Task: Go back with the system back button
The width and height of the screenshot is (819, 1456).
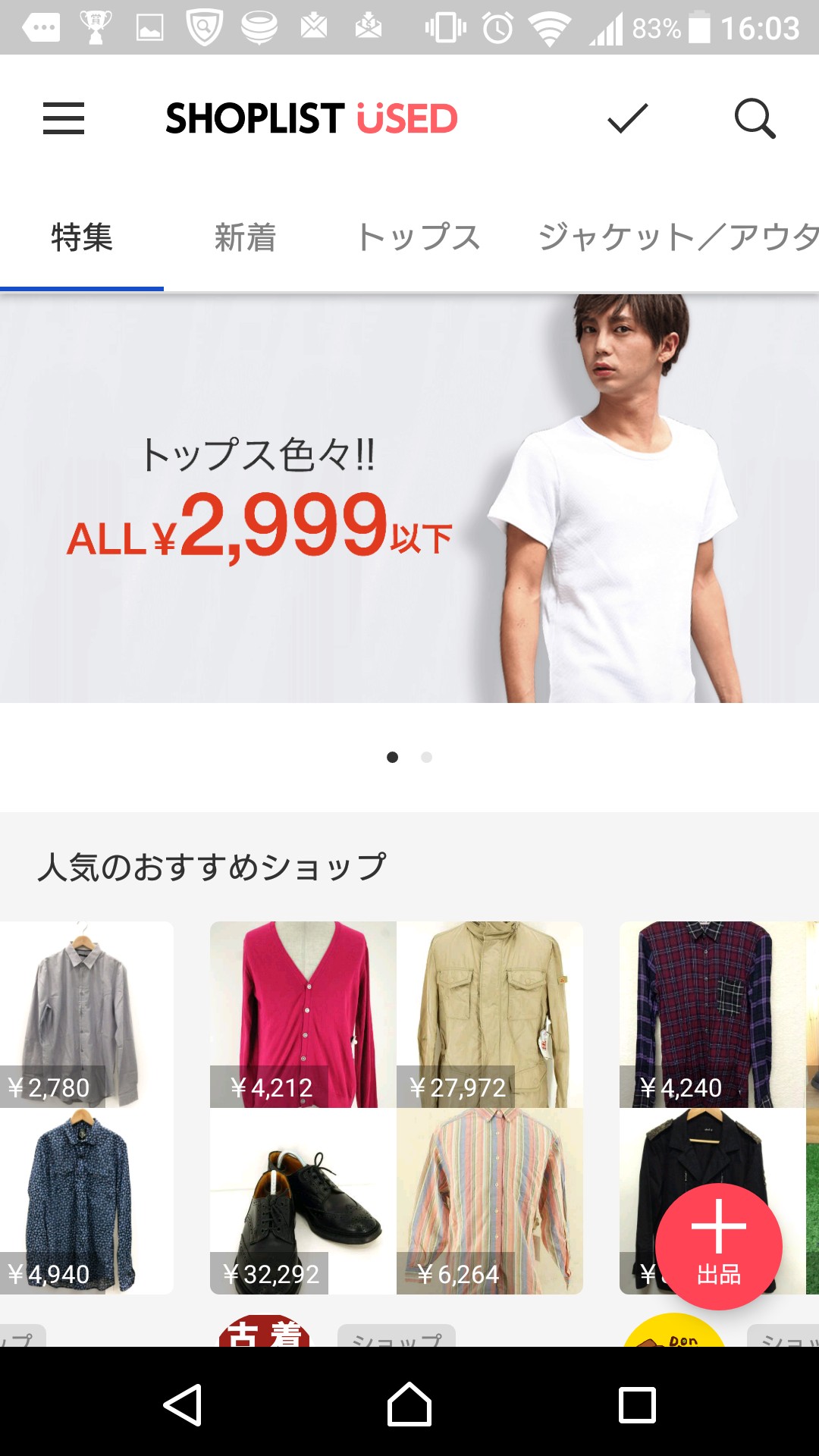Action: [x=182, y=1405]
